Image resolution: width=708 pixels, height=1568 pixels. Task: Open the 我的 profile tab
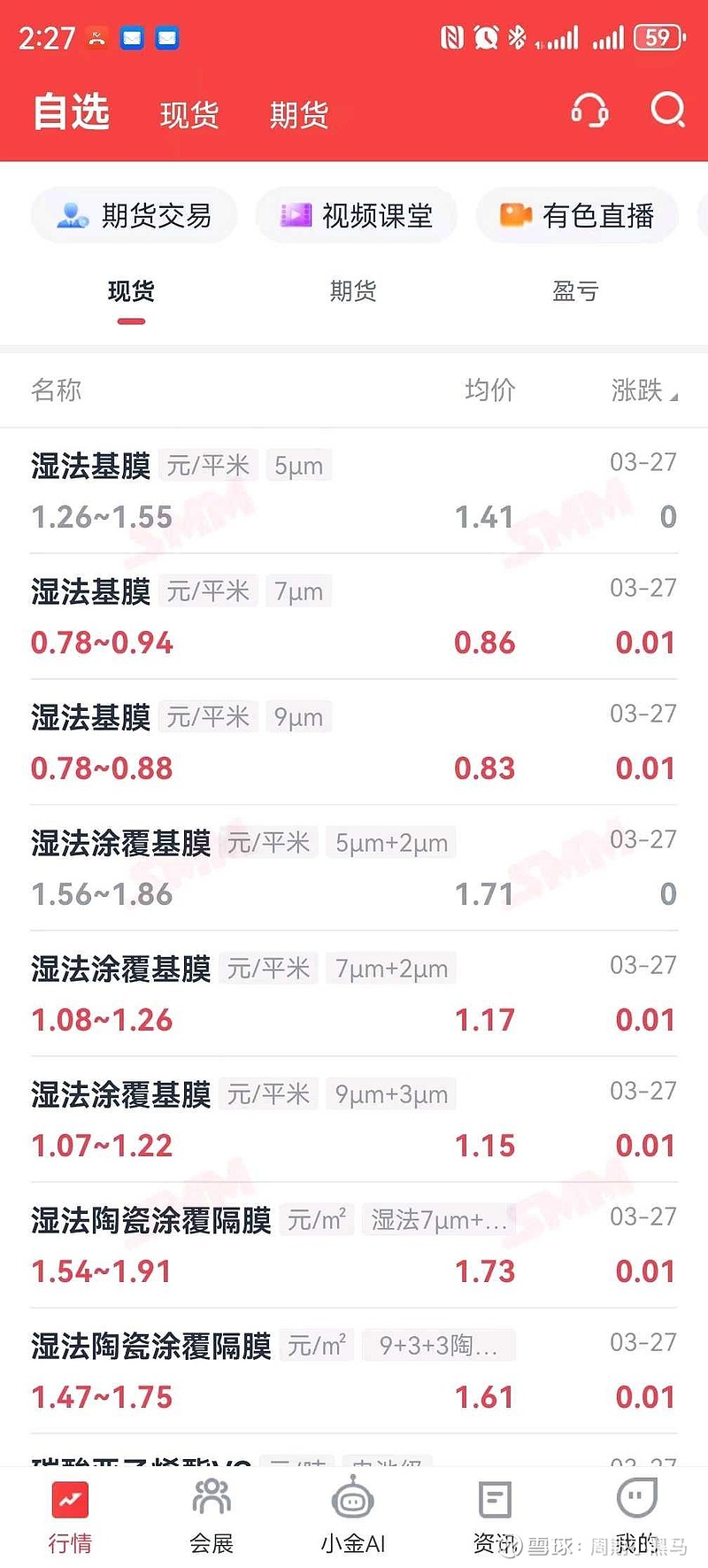(x=636, y=1516)
